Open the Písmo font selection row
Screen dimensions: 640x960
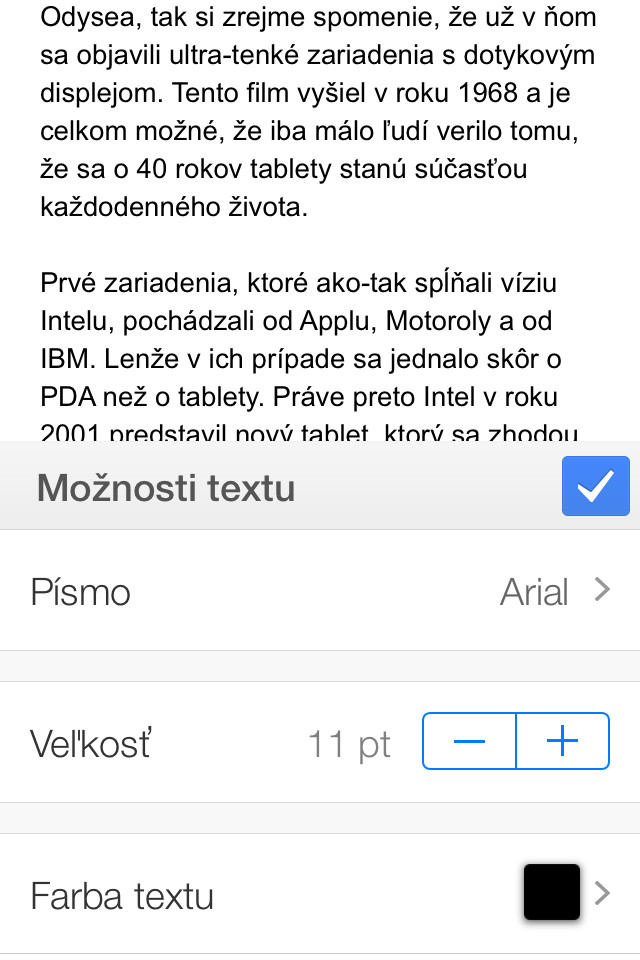pyautogui.click(x=320, y=592)
